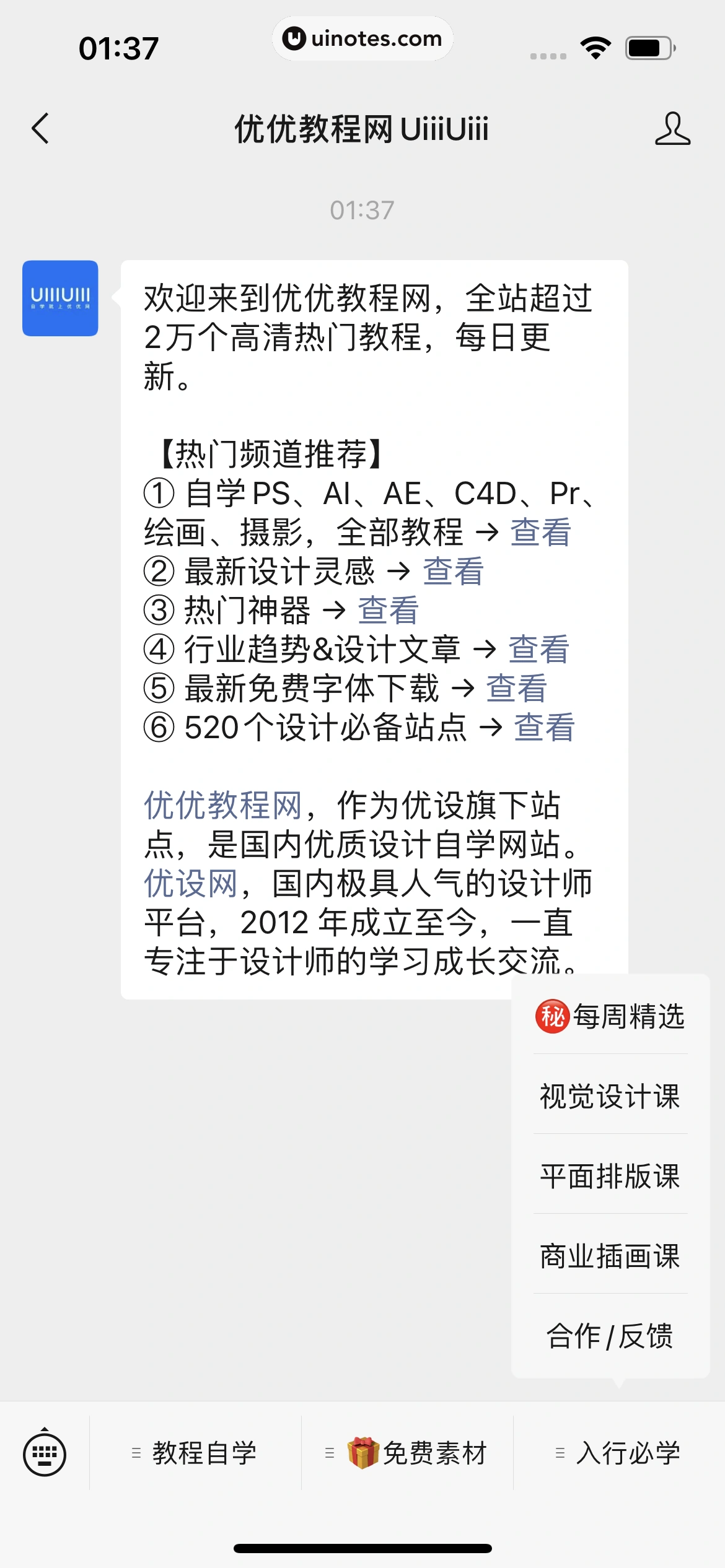Open 查看 link for 最新设计灵感
The height and width of the screenshot is (1568, 725).
[453, 572]
